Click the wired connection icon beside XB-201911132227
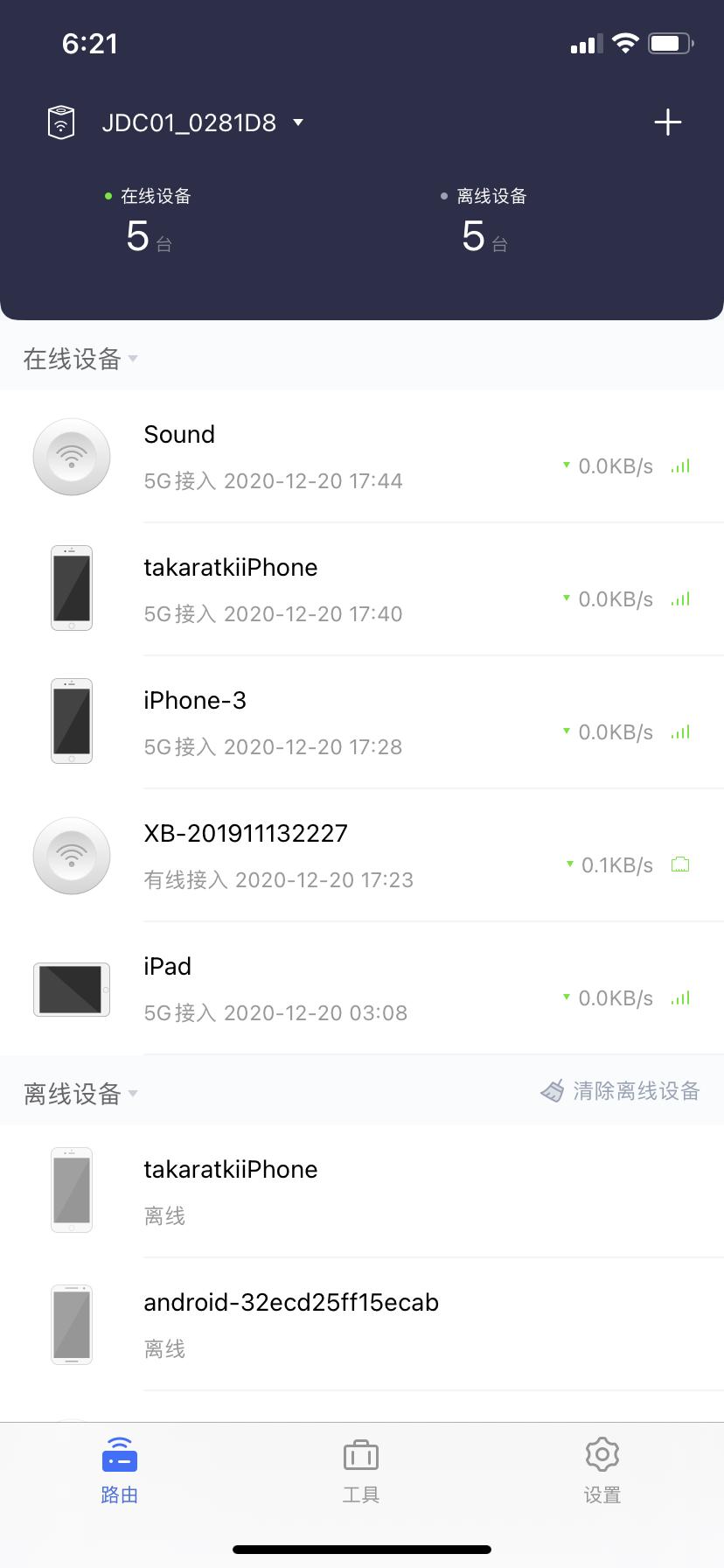The height and width of the screenshot is (1568, 724). (x=680, y=864)
